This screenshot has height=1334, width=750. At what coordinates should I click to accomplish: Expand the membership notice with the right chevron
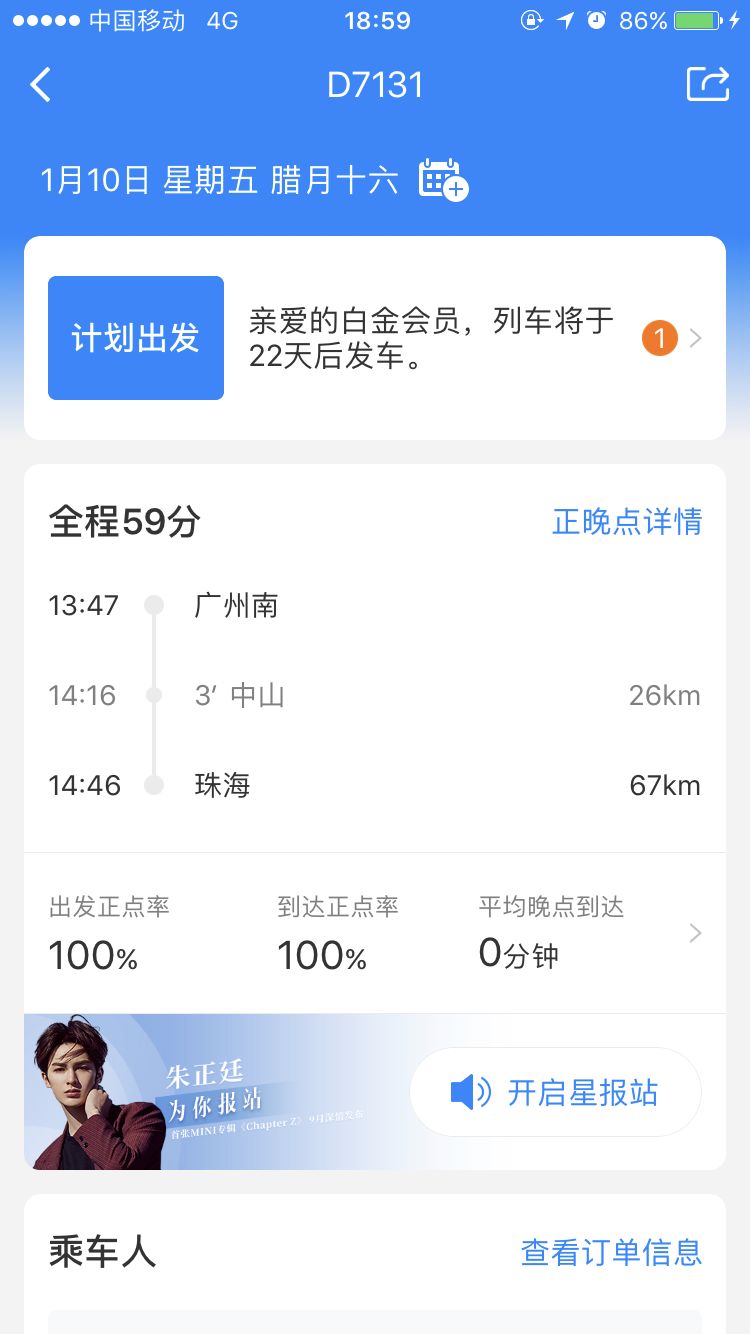[695, 338]
